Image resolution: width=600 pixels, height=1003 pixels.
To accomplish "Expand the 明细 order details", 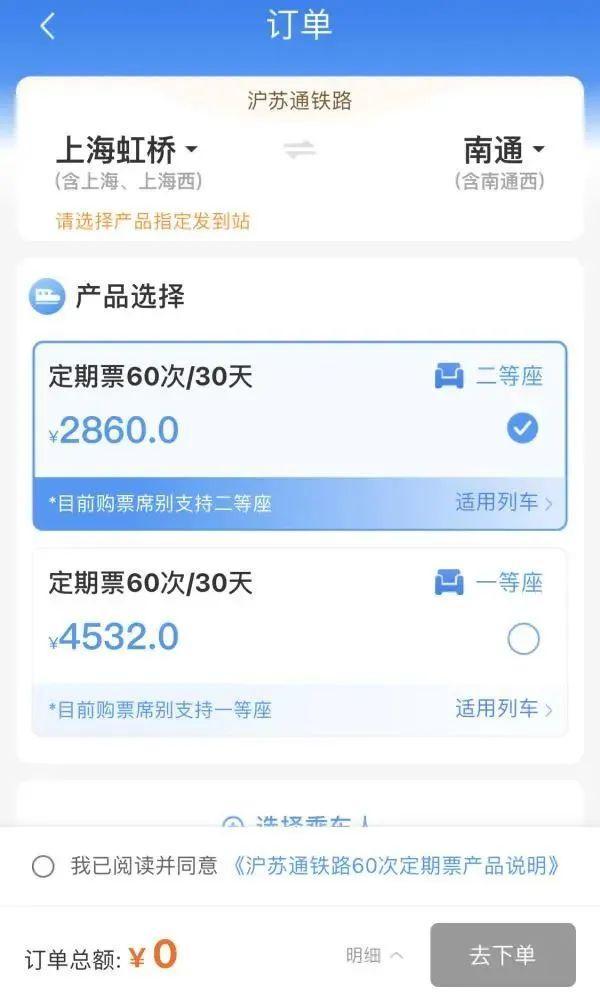I will click(x=374, y=956).
